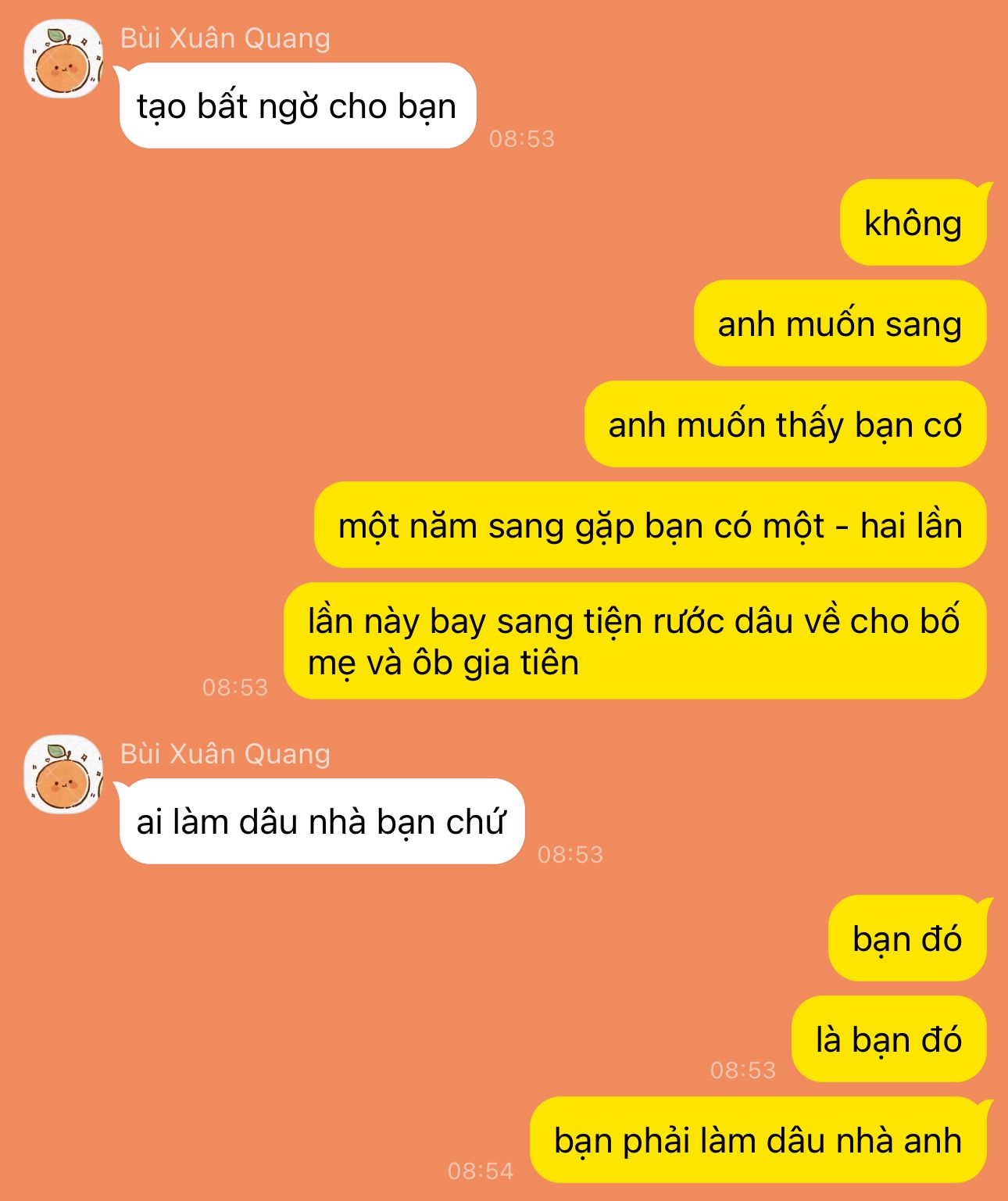This screenshot has width=1008, height=1201.
Task: Open the avatar beside 'ai làm dâu nhà bạn chứ'
Action: point(63,774)
